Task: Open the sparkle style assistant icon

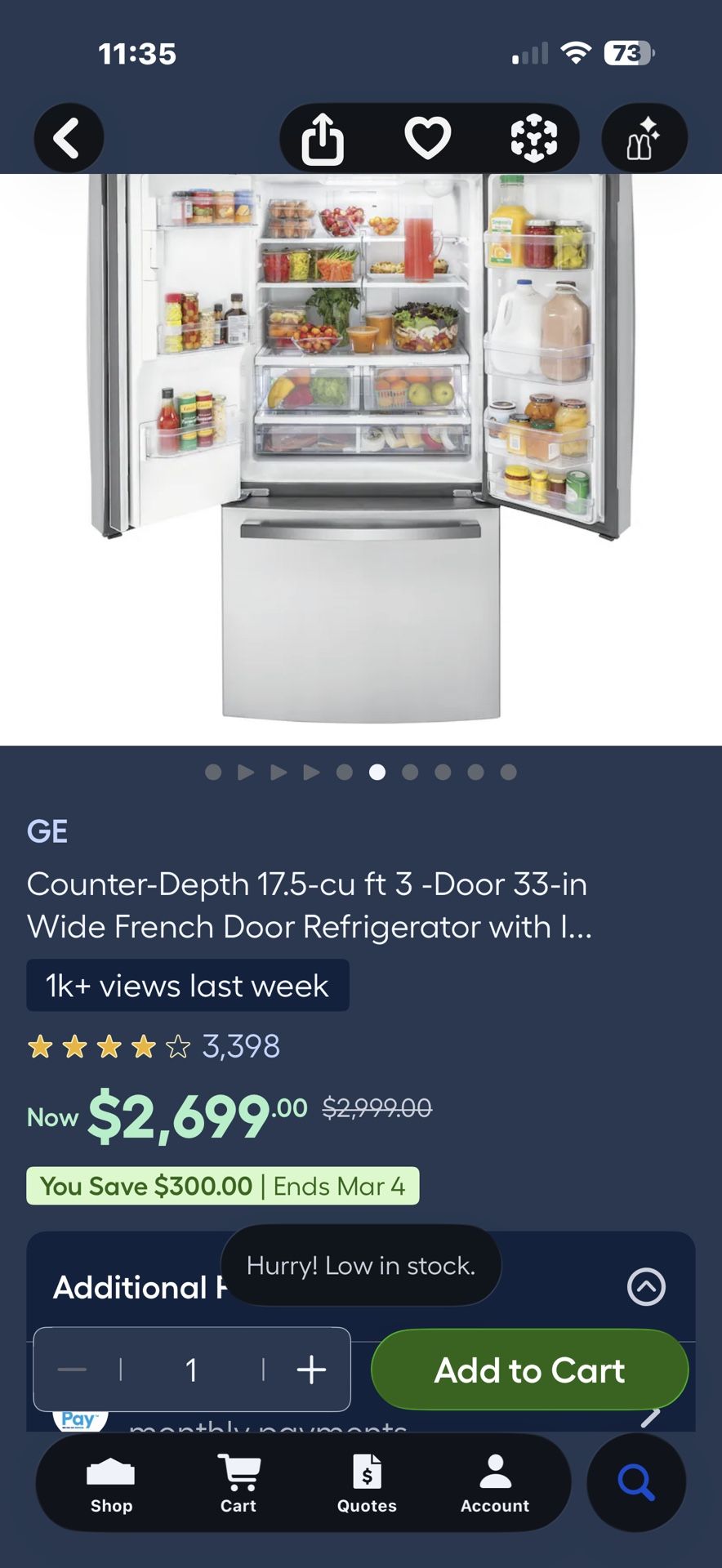Action: click(644, 138)
